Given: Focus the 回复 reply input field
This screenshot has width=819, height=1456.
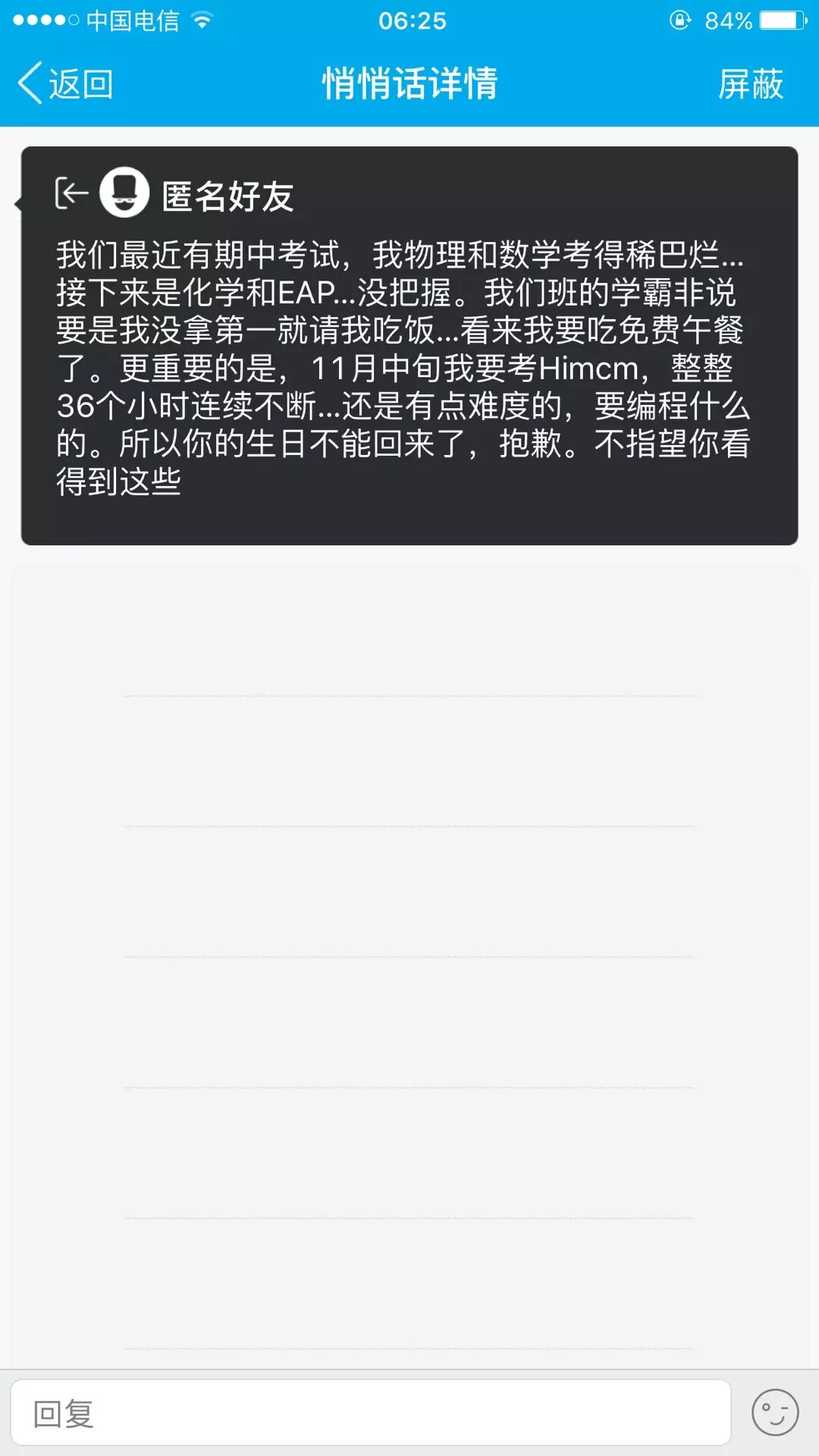Looking at the screenshot, I should (370, 1413).
